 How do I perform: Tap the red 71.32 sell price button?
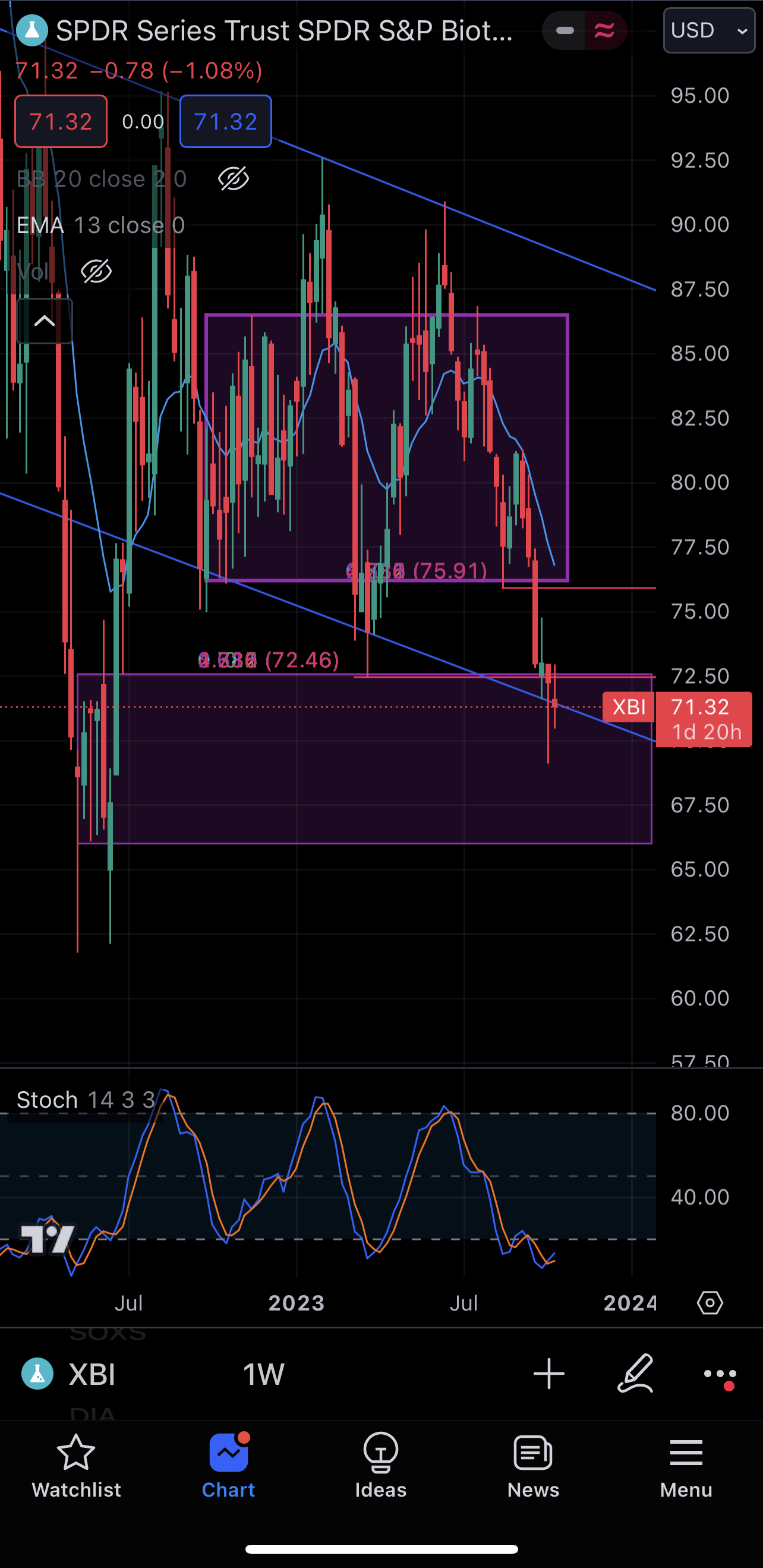(61, 122)
